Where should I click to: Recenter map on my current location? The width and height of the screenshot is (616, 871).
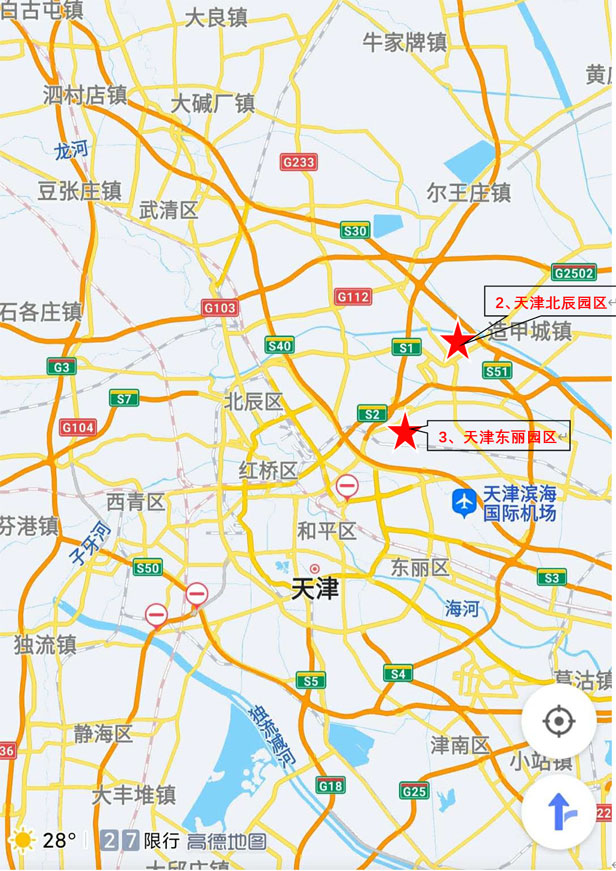click(559, 721)
